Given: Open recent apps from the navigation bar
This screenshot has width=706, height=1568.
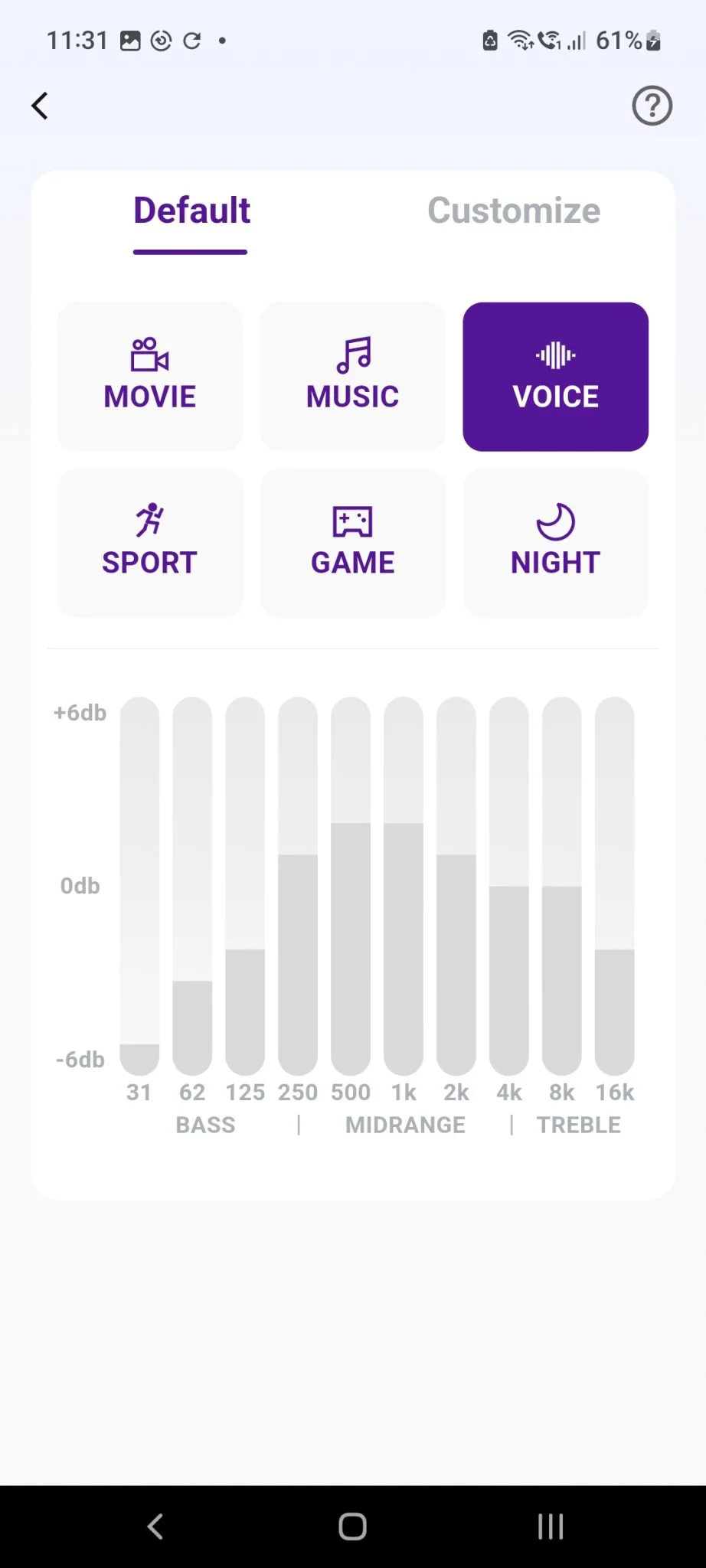Looking at the screenshot, I should coord(551,1526).
